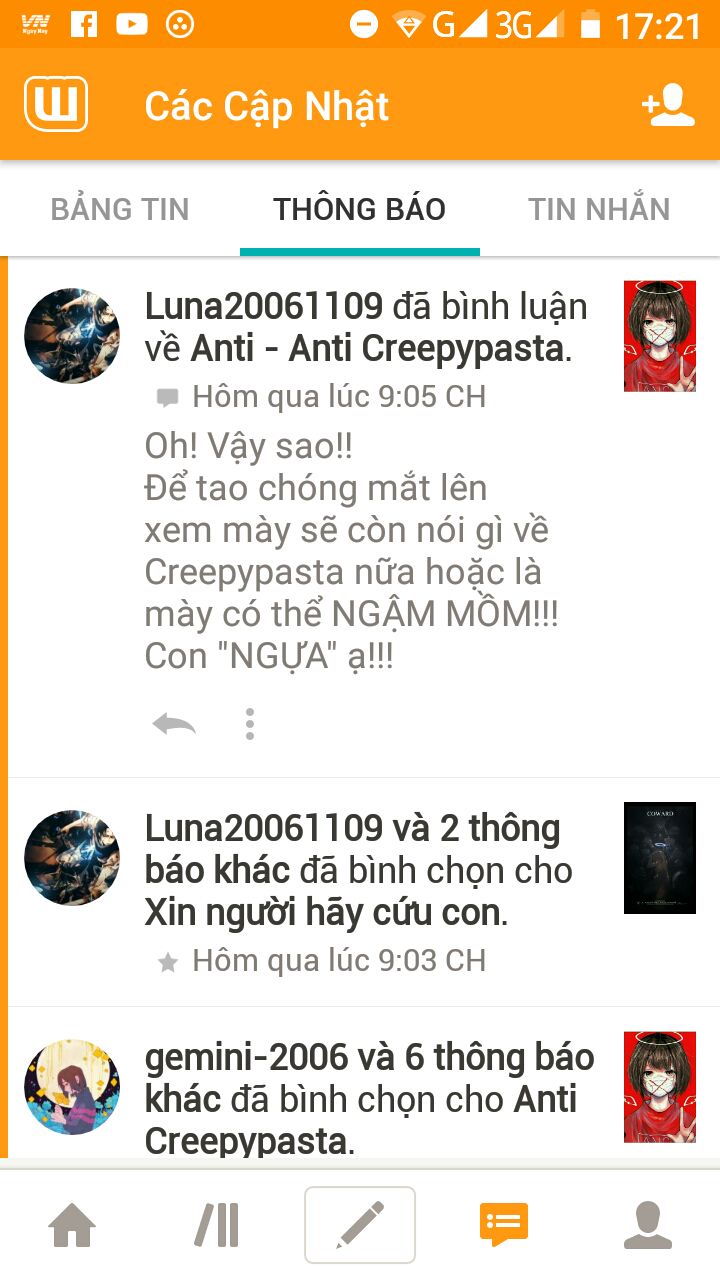Switch to the BẢNG TIN tab
This screenshot has height=1280, width=720.
click(x=120, y=209)
